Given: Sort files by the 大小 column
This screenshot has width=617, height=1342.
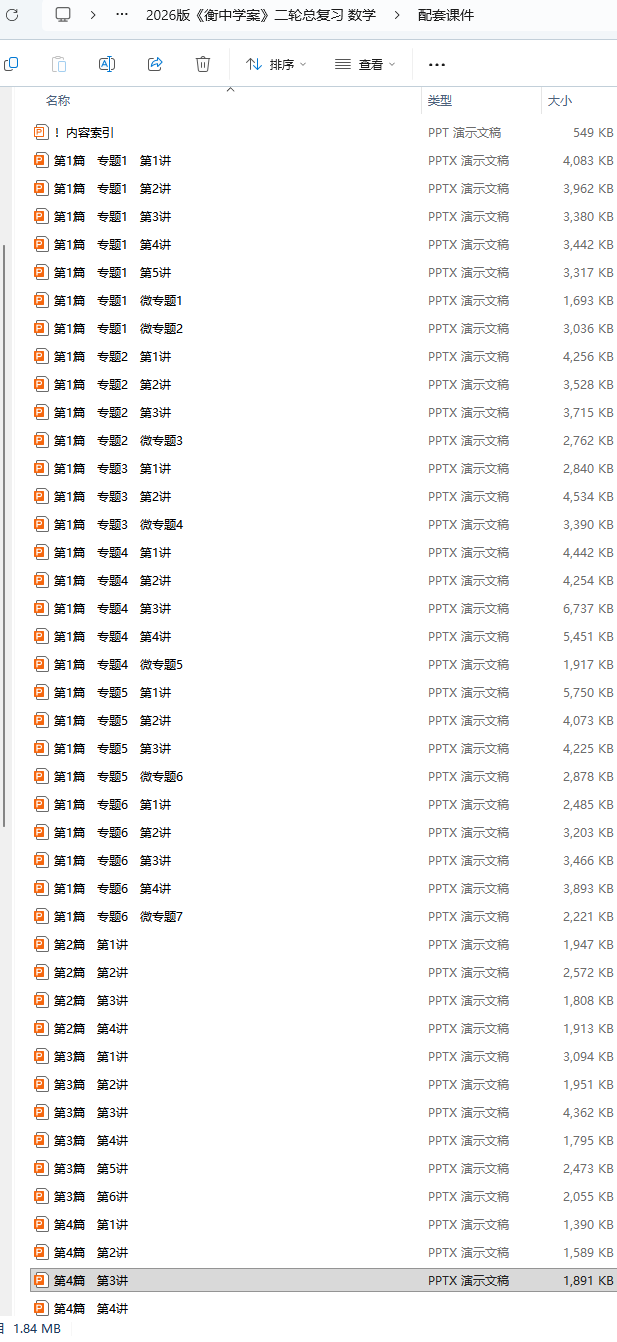Looking at the screenshot, I should [560, 101].
